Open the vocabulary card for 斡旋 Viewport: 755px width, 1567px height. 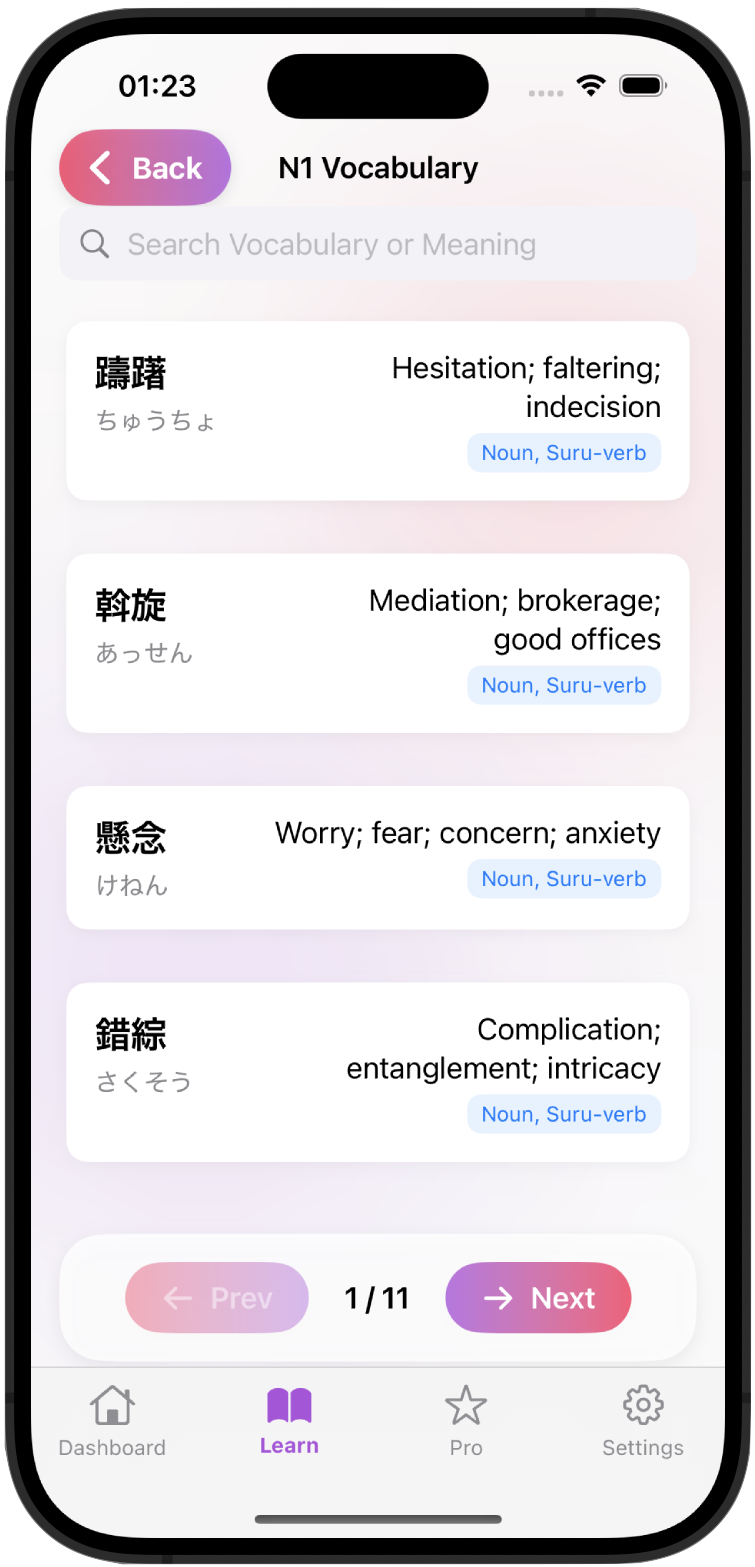(377, 643)
